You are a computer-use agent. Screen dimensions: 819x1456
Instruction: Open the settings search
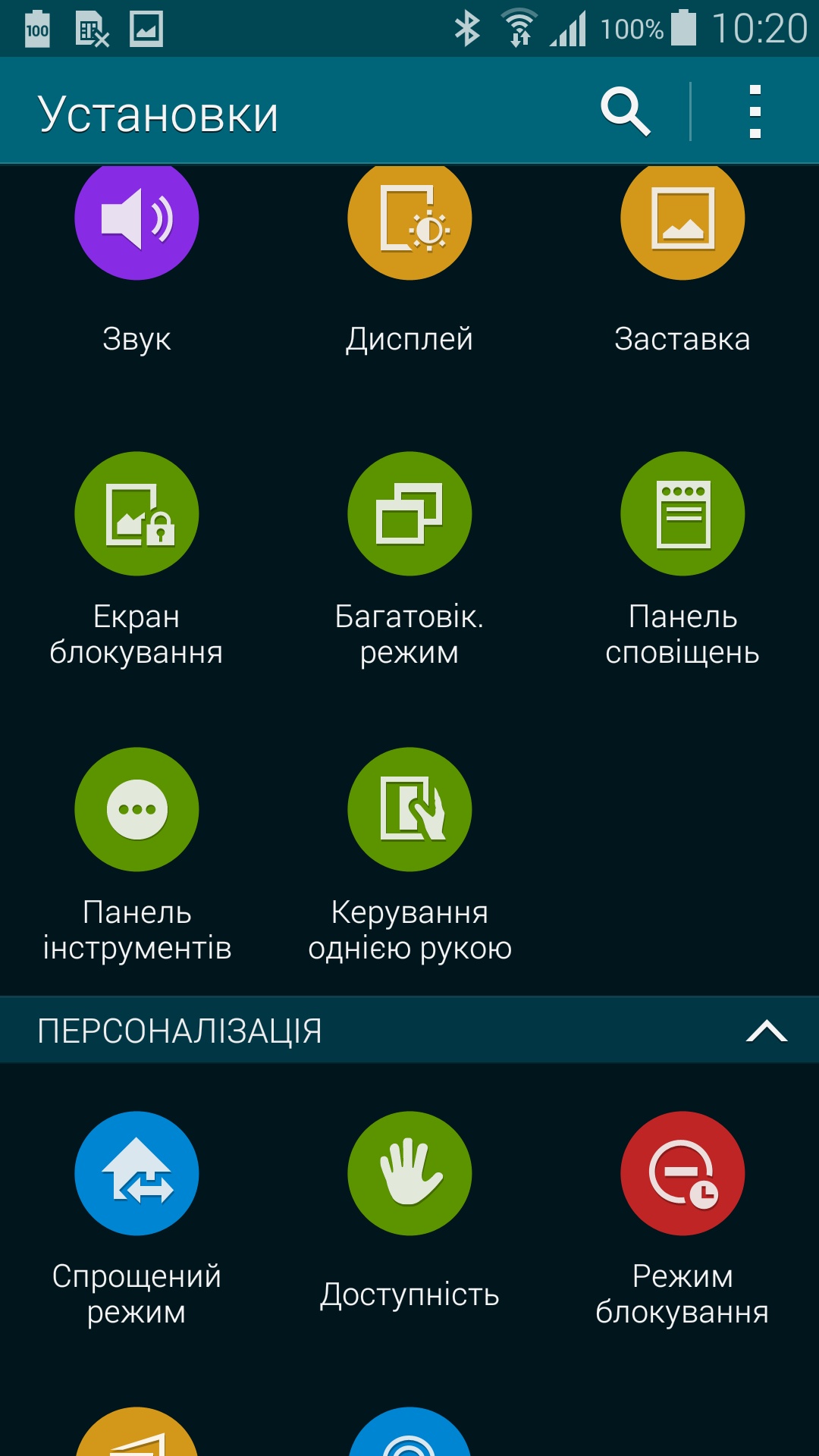click(x=625, y=112)
